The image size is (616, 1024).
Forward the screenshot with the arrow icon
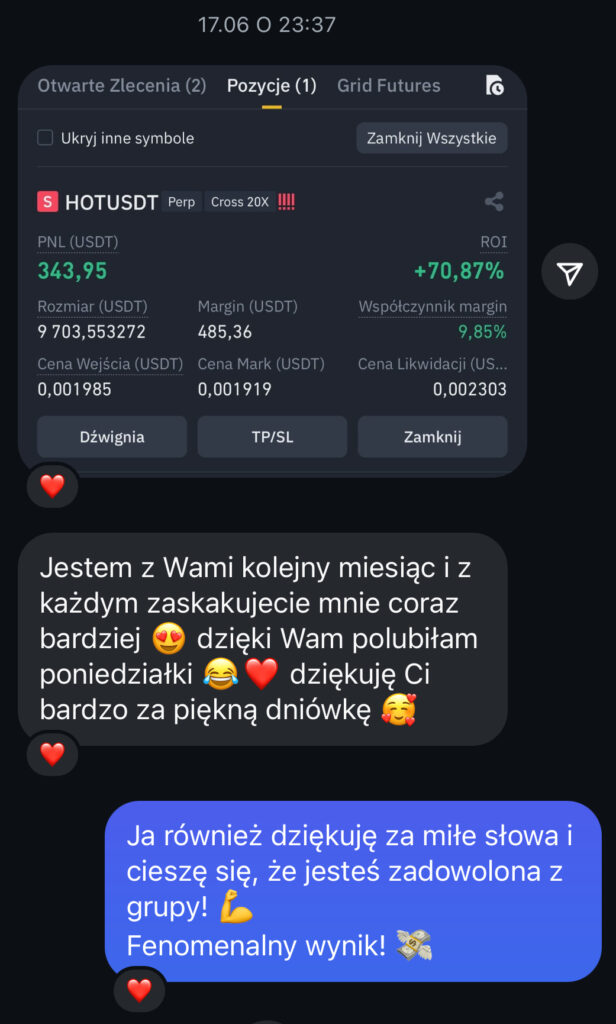569,272
